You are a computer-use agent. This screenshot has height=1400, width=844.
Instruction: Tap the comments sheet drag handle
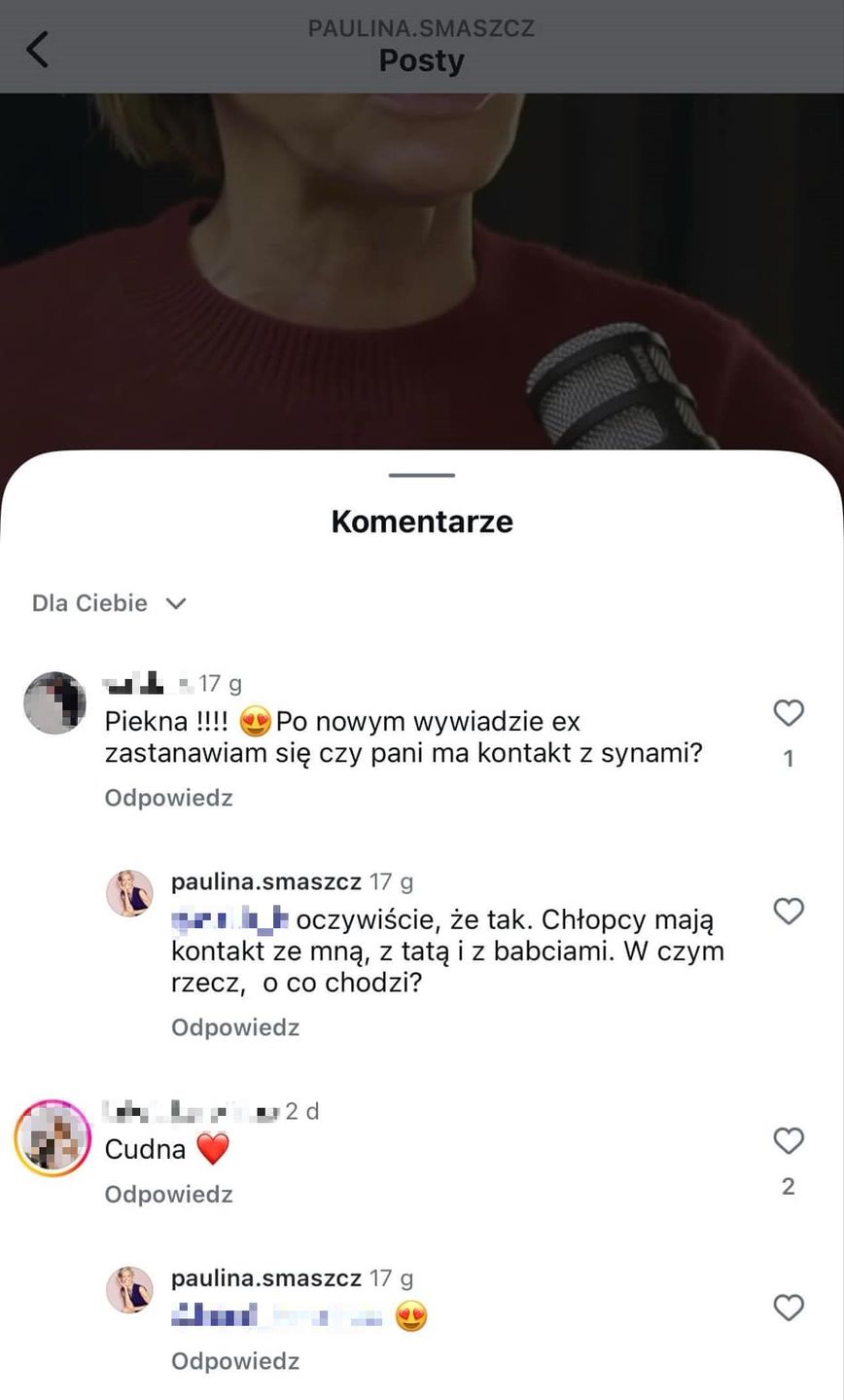click(421, 476)
